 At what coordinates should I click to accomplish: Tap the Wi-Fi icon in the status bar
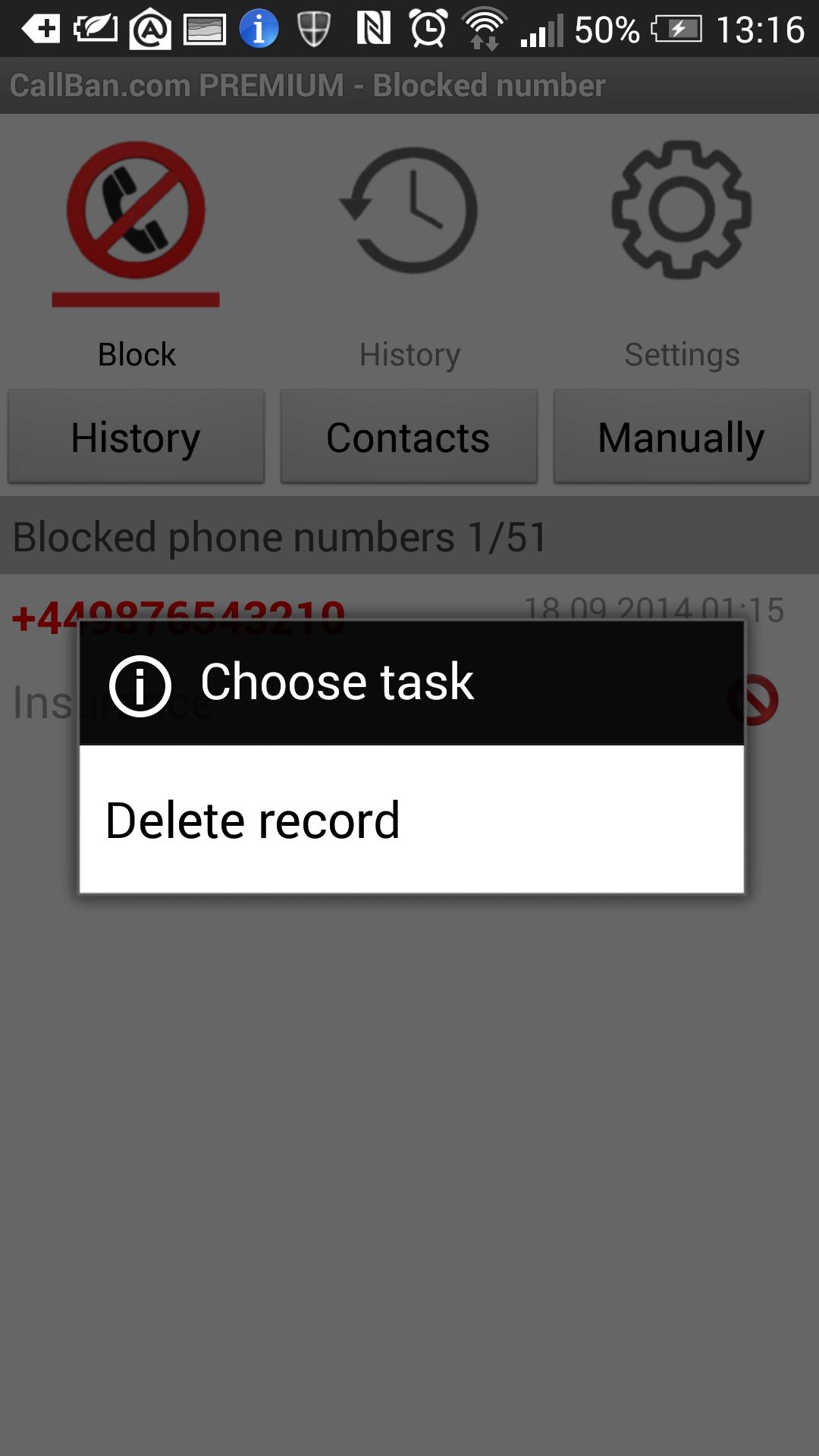485,28
